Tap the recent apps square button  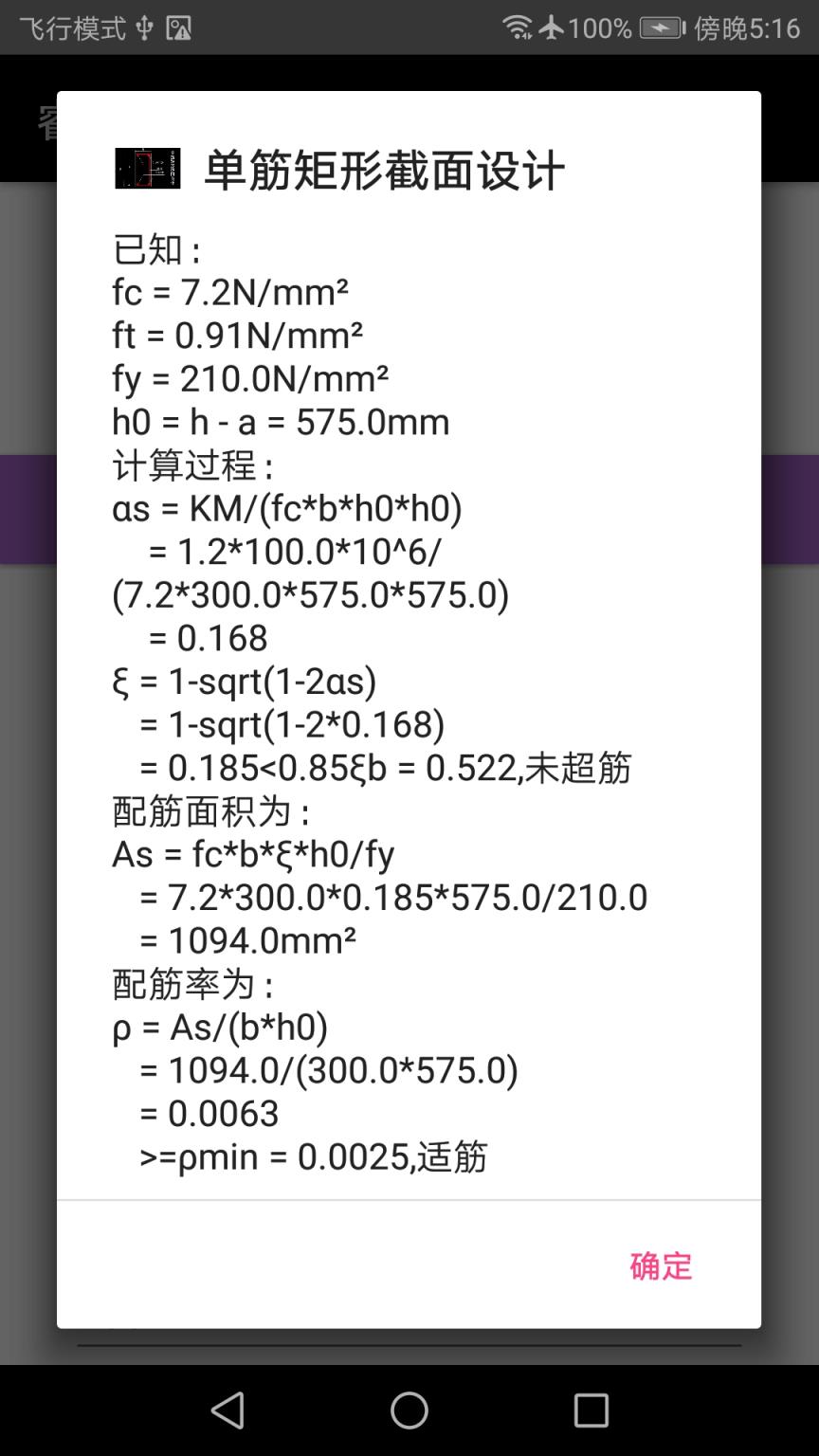591,1410
